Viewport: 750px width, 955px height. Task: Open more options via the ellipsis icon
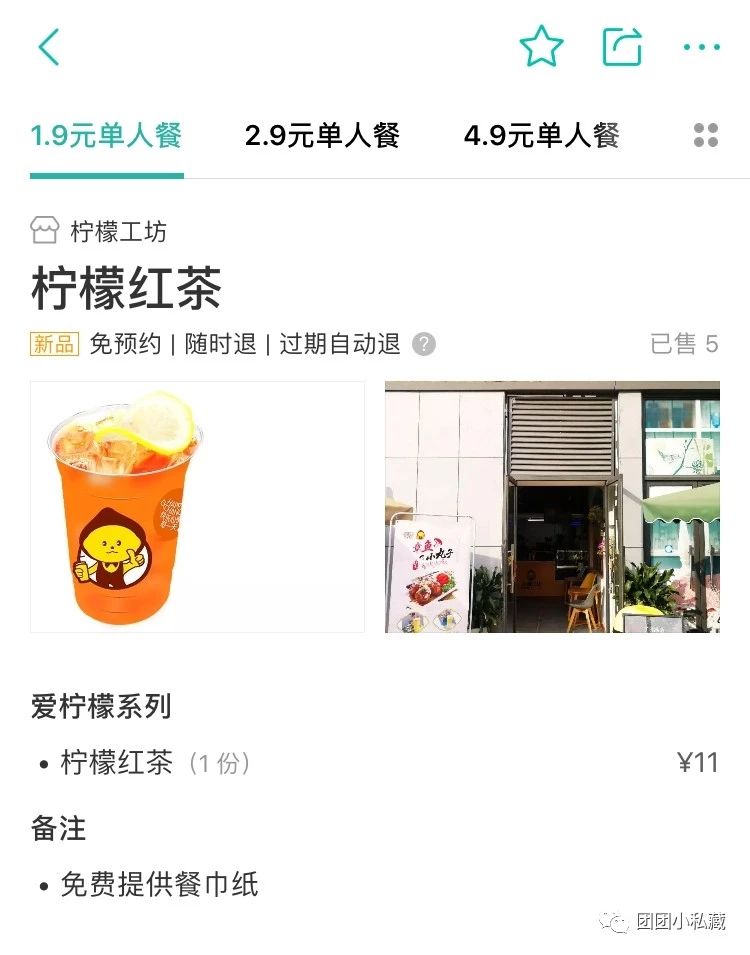(702, 47)
